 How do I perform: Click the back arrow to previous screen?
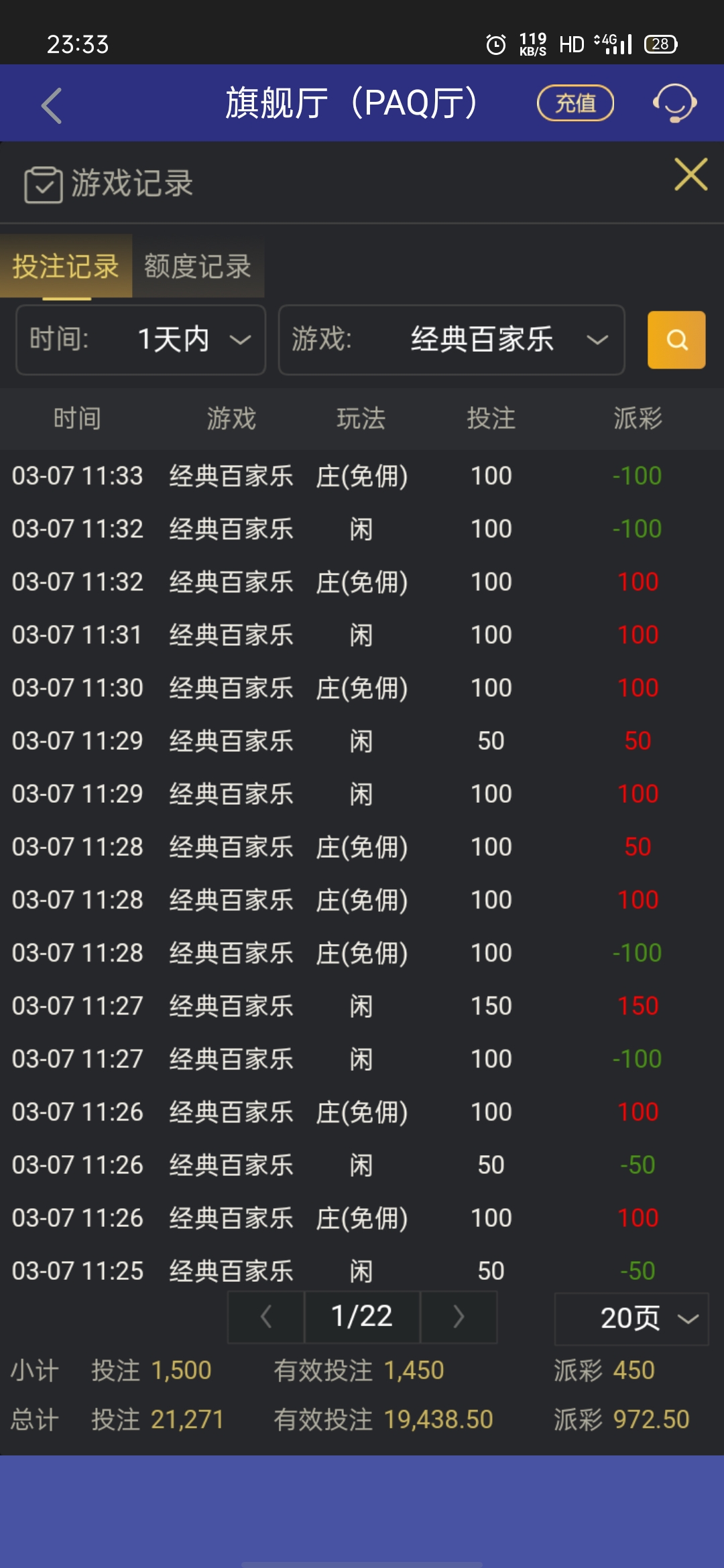point(50,105)
